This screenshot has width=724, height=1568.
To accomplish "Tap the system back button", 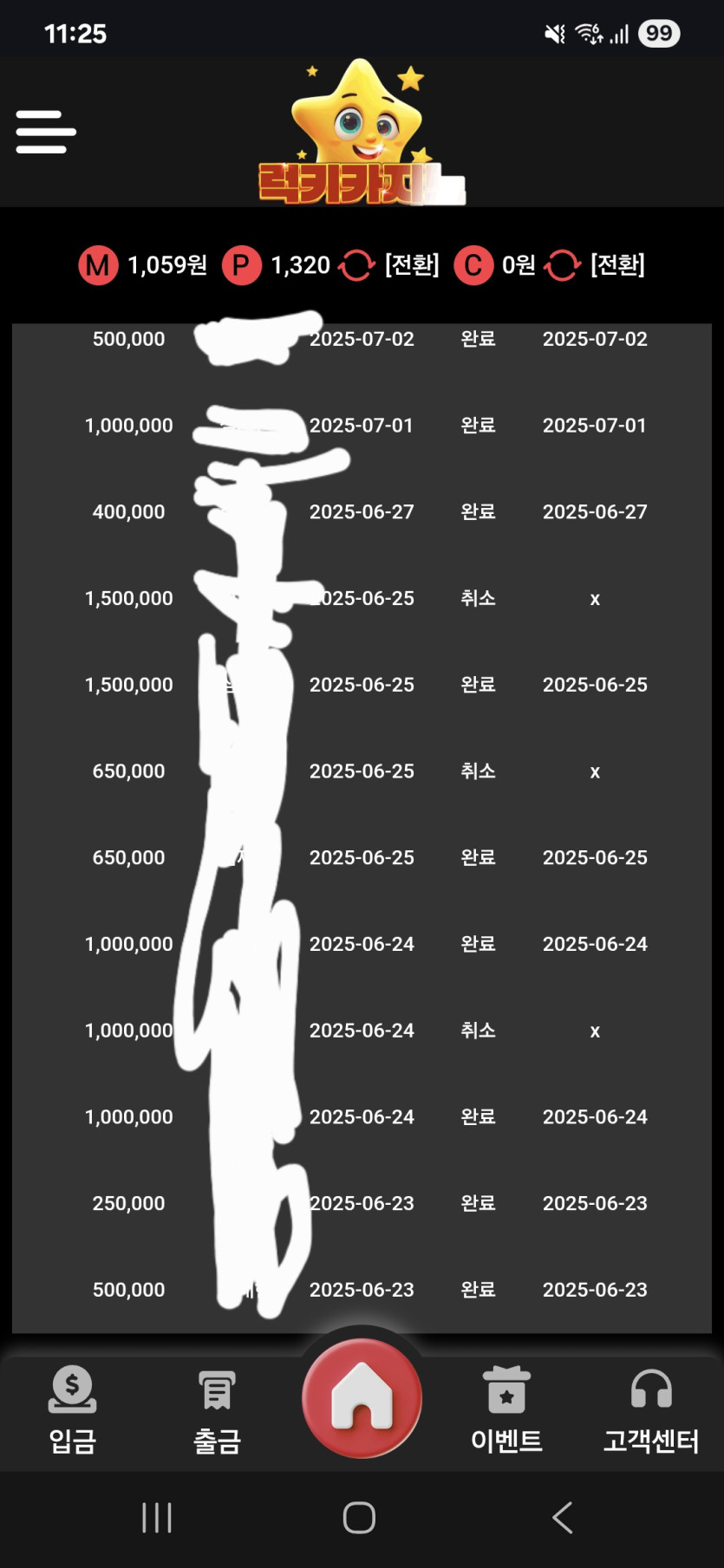I will click(562, 1518).
